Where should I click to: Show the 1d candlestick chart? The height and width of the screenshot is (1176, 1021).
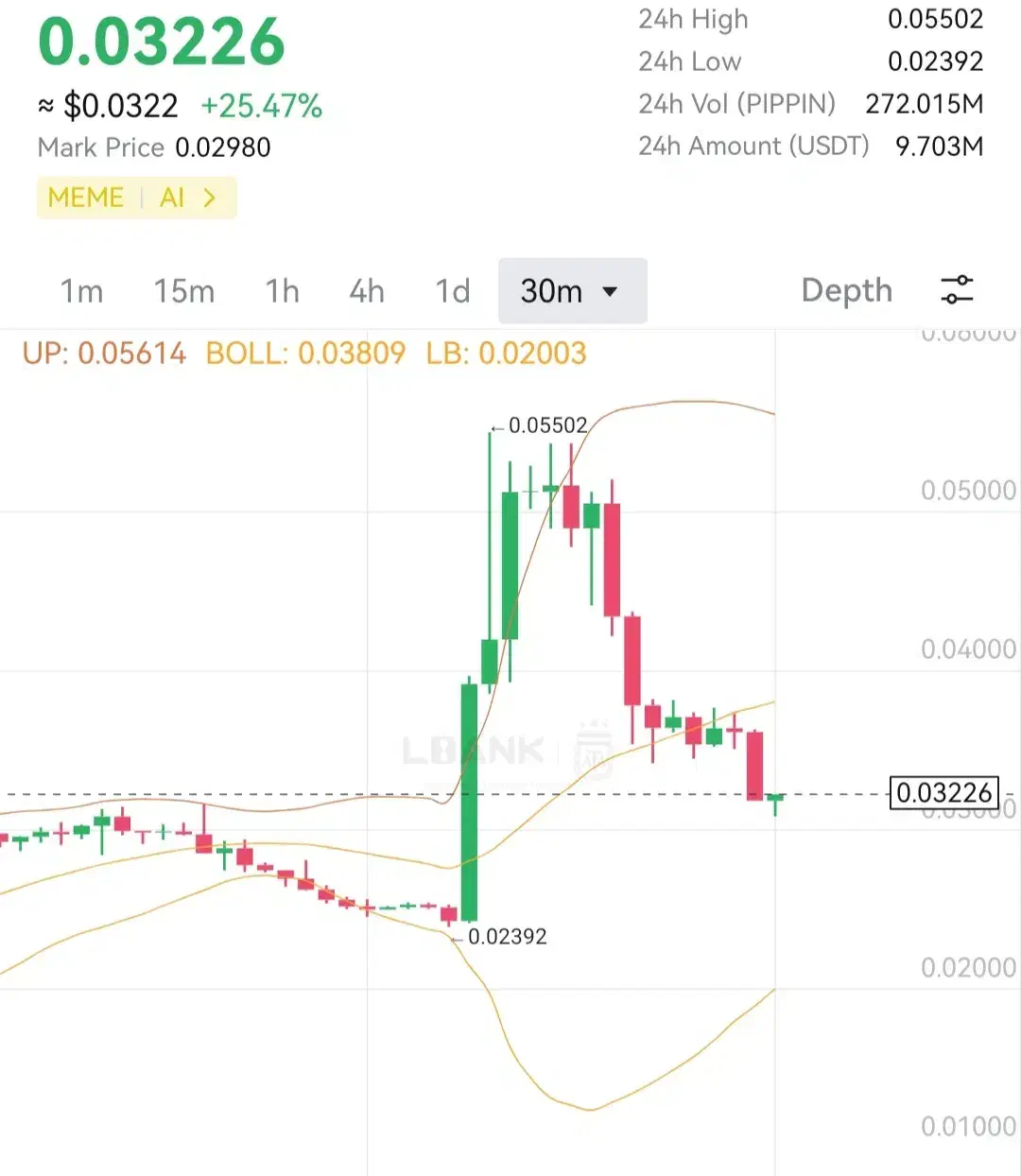click(x=453, y=291)
